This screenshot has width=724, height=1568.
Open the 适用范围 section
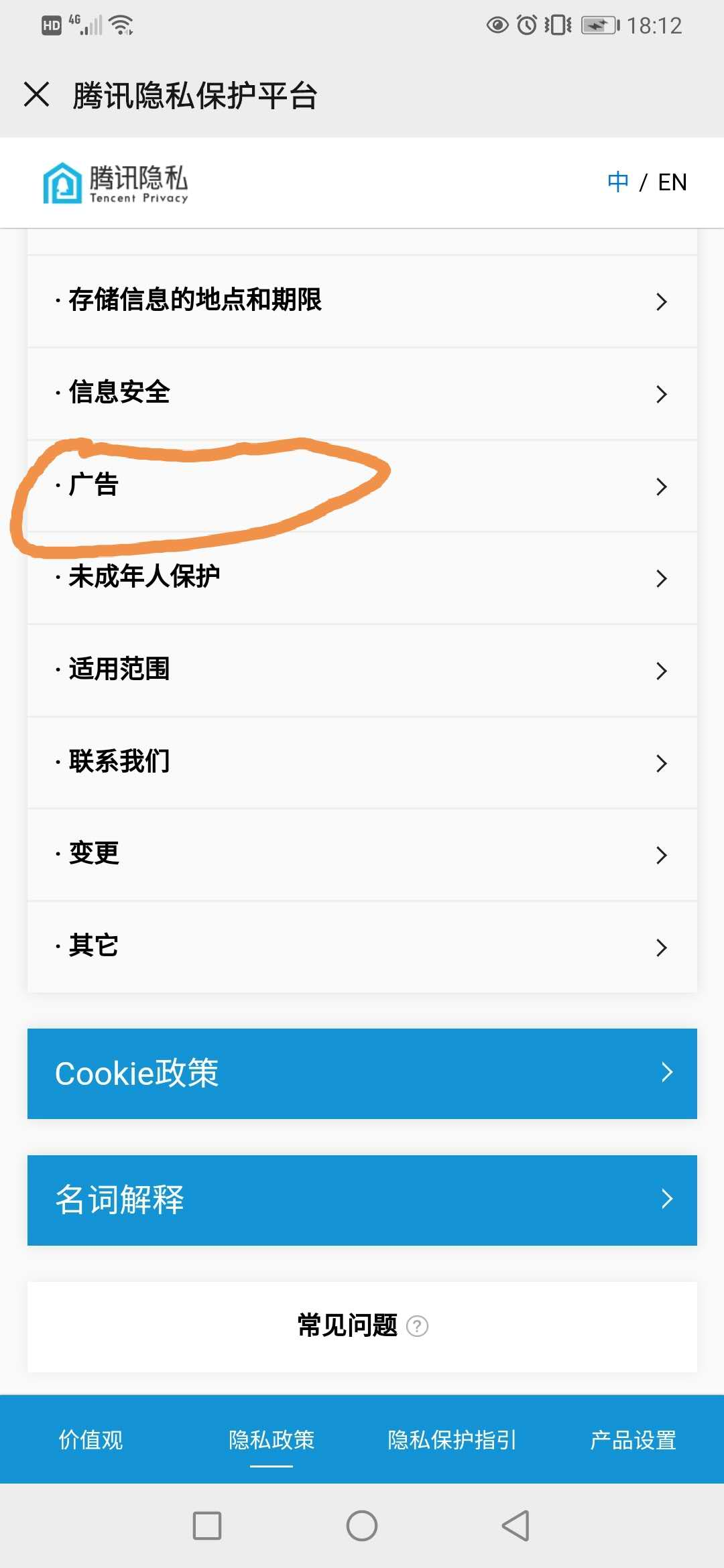pos(362,670)
